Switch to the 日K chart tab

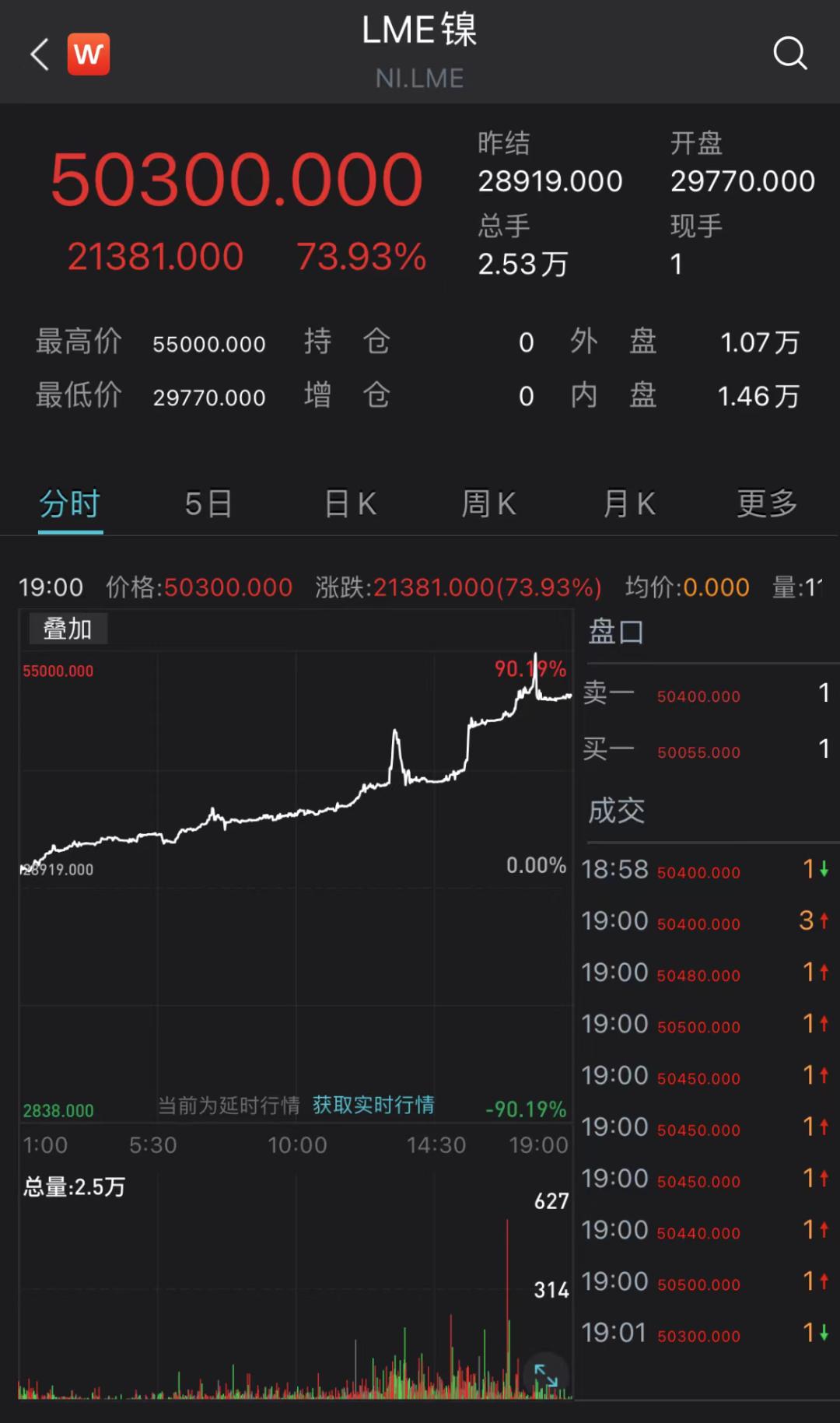point(351,504)
